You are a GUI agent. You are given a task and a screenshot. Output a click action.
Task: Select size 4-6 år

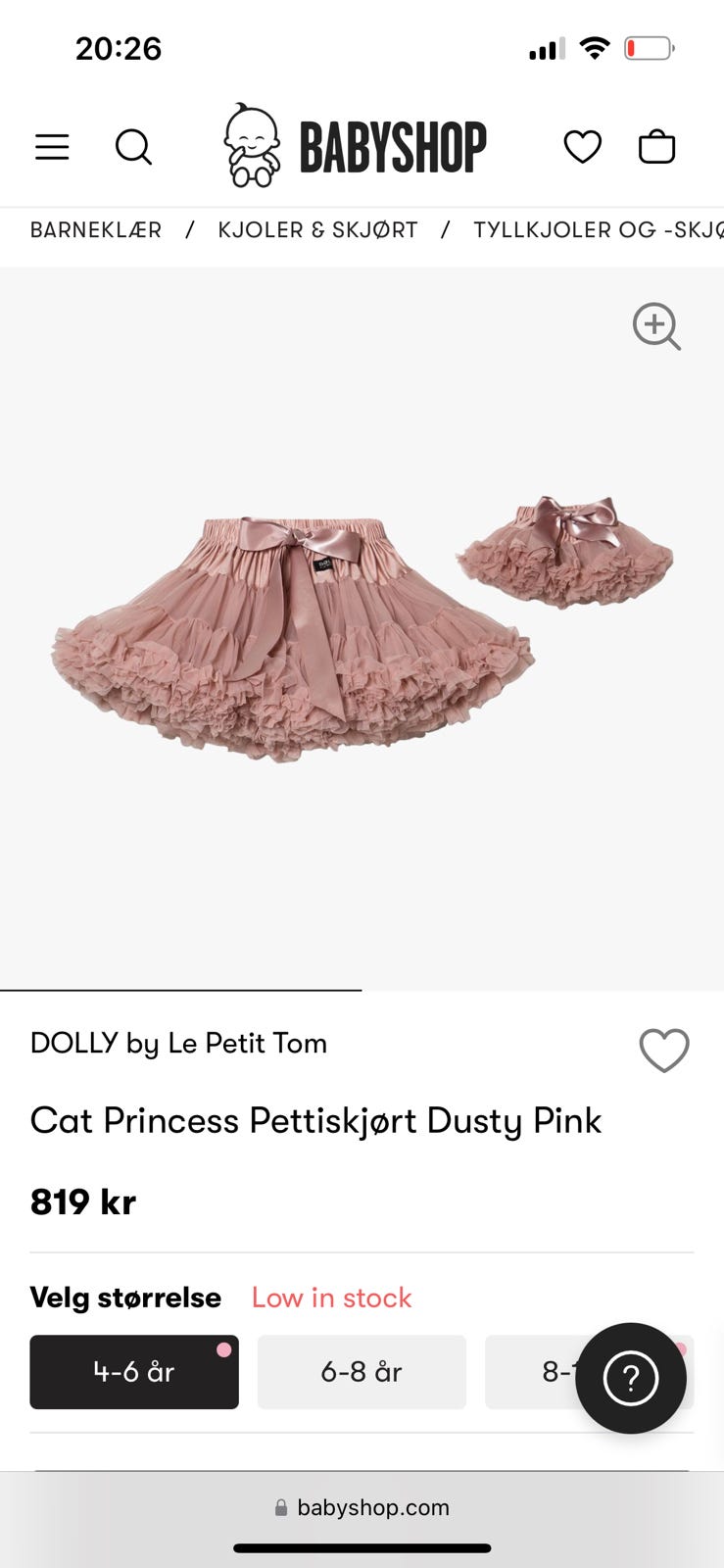click(x=134, y=1372)
